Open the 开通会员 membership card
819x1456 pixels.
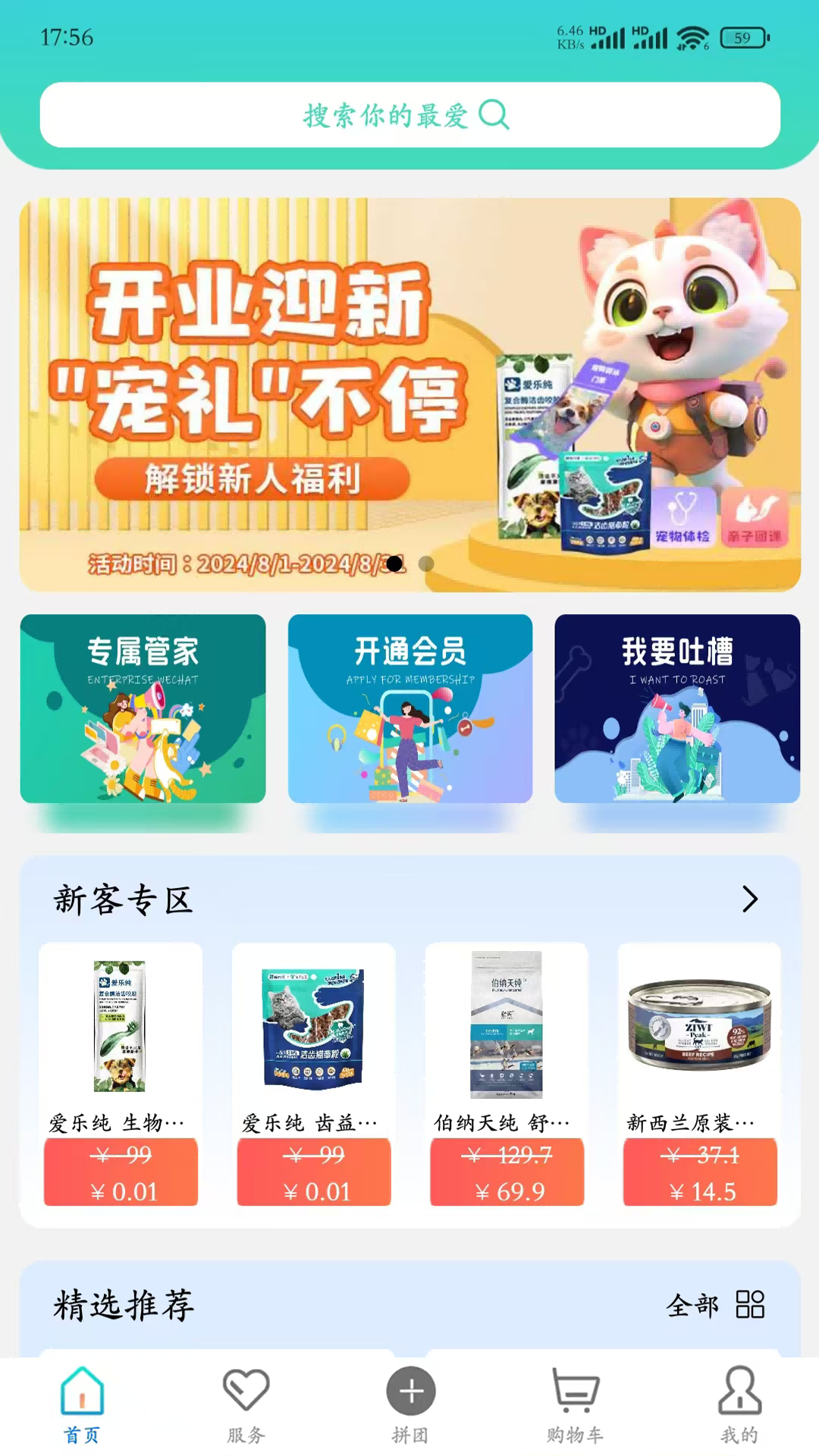(410, 708)
